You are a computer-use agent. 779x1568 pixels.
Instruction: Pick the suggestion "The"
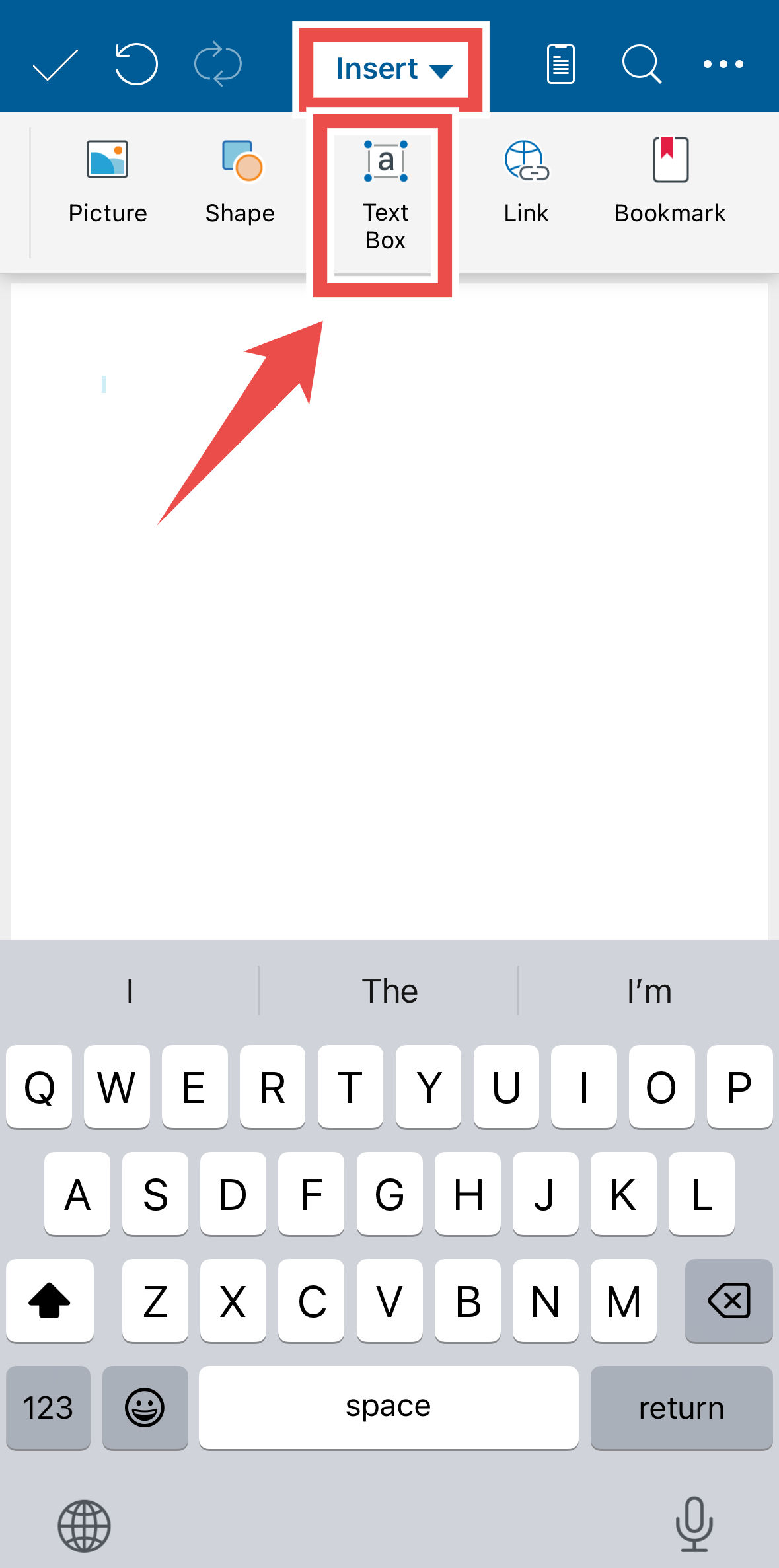(389, 991)
